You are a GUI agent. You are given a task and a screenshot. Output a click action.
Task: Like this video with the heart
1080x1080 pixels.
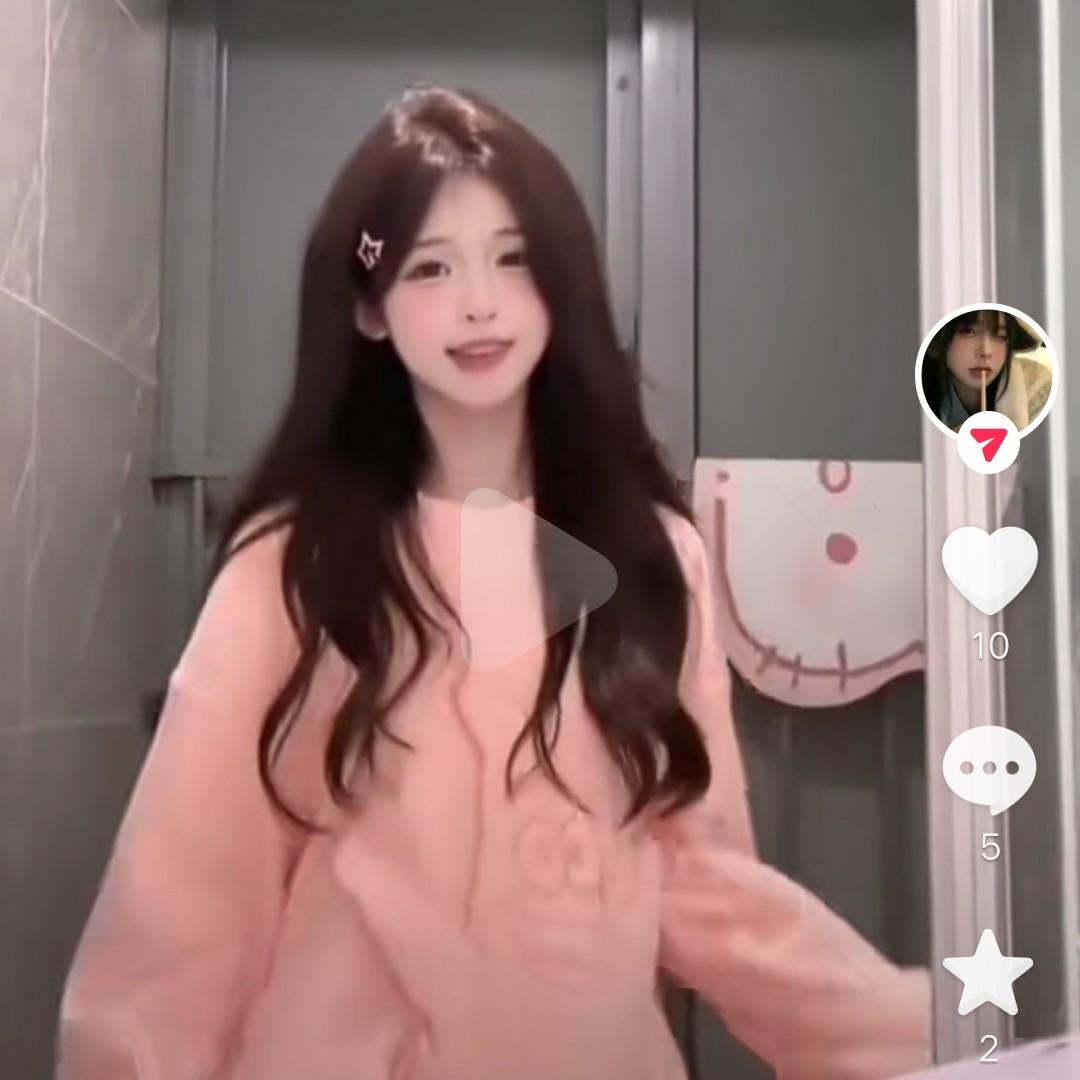point(989,569)
